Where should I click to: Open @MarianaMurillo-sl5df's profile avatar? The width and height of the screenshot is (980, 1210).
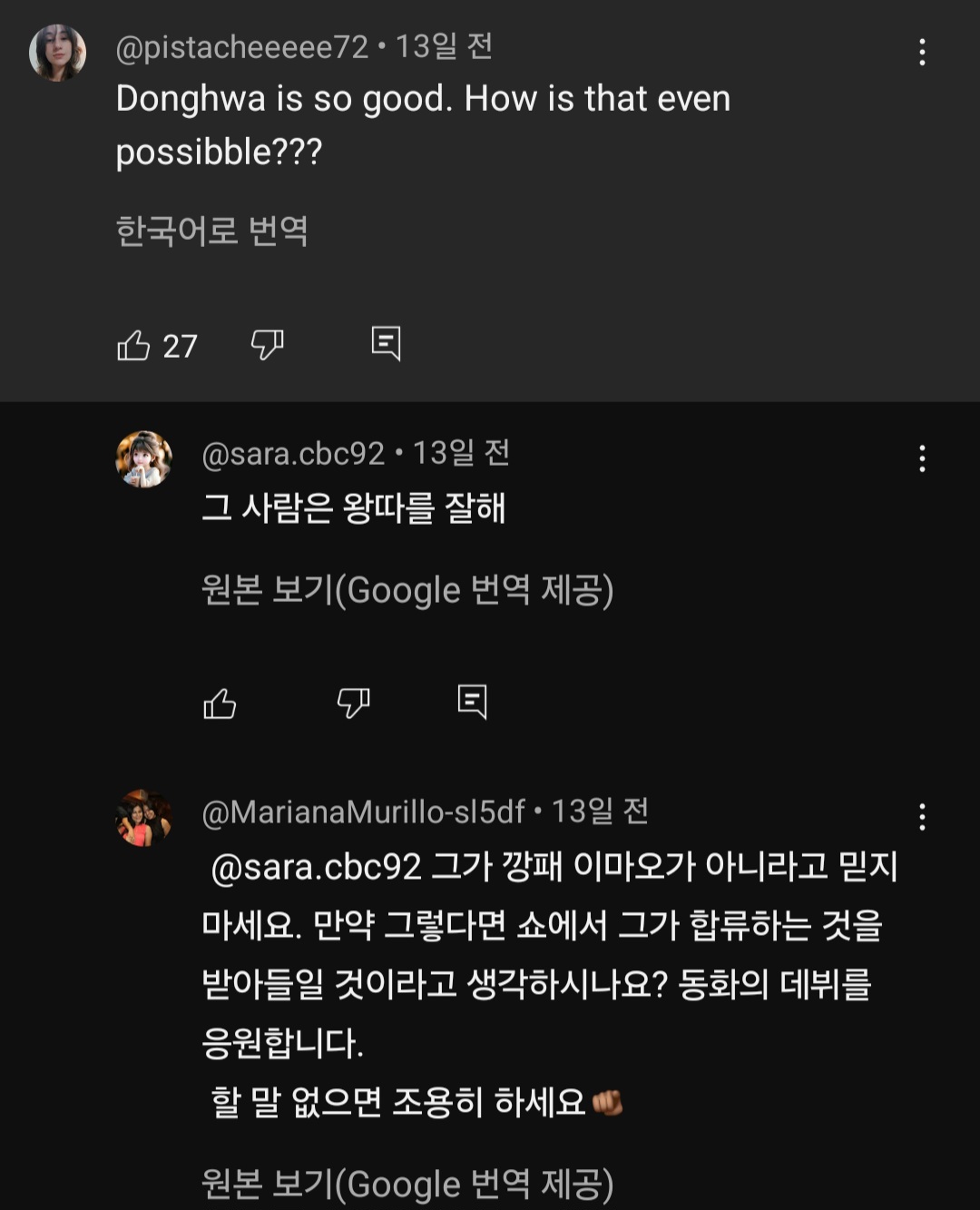tap(143, 817)
